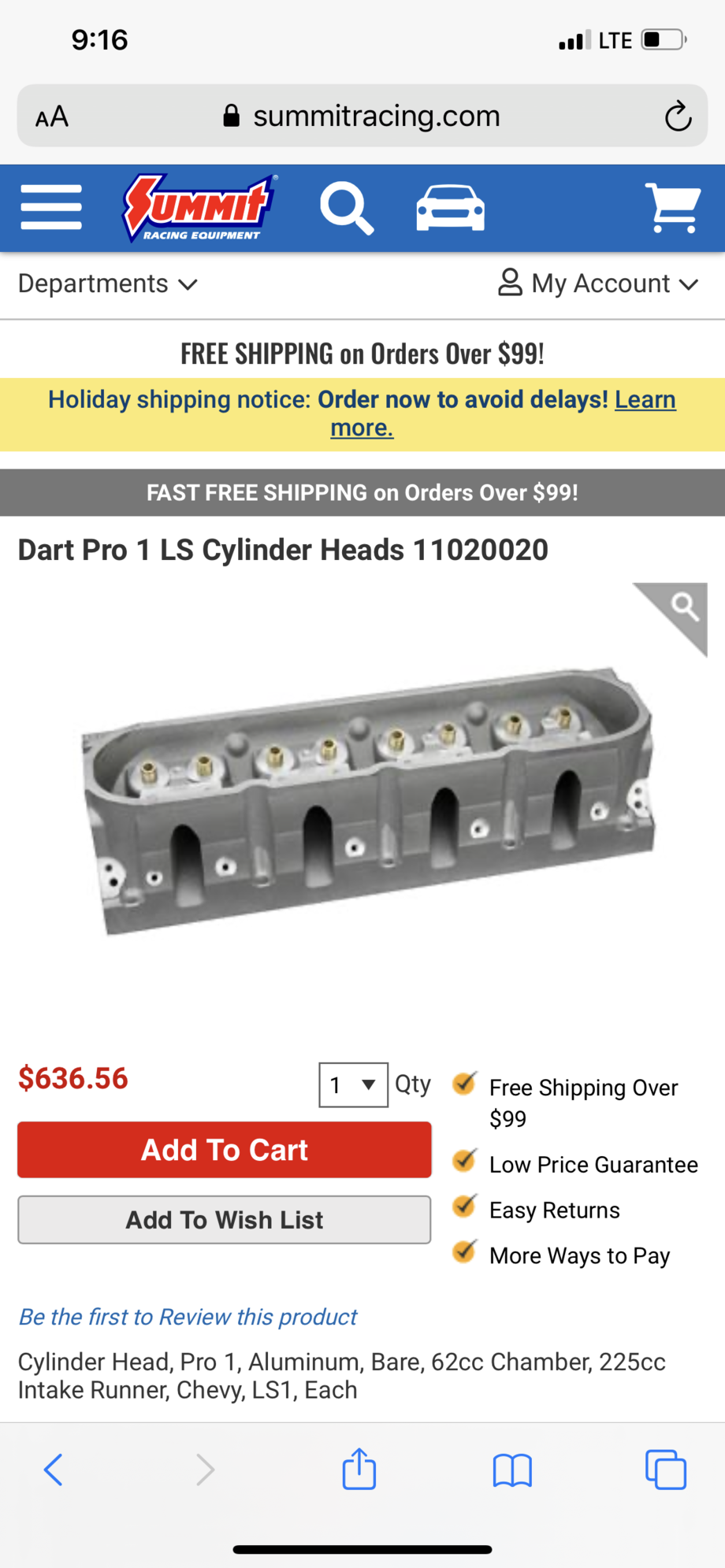Be the first to review this product

tap(188, 1317)
